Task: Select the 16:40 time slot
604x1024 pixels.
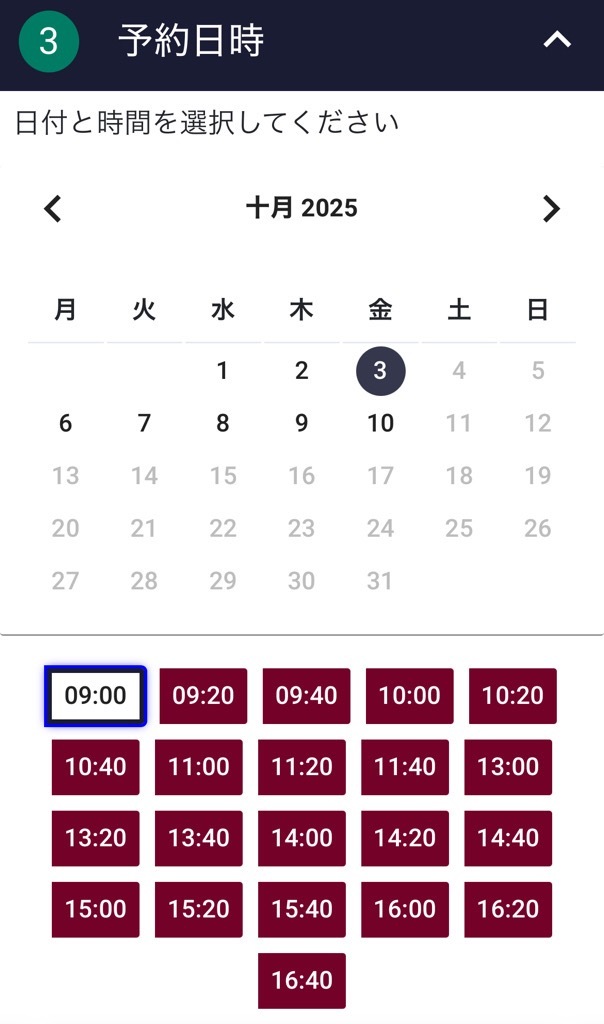Action: (x=302, y=981)
